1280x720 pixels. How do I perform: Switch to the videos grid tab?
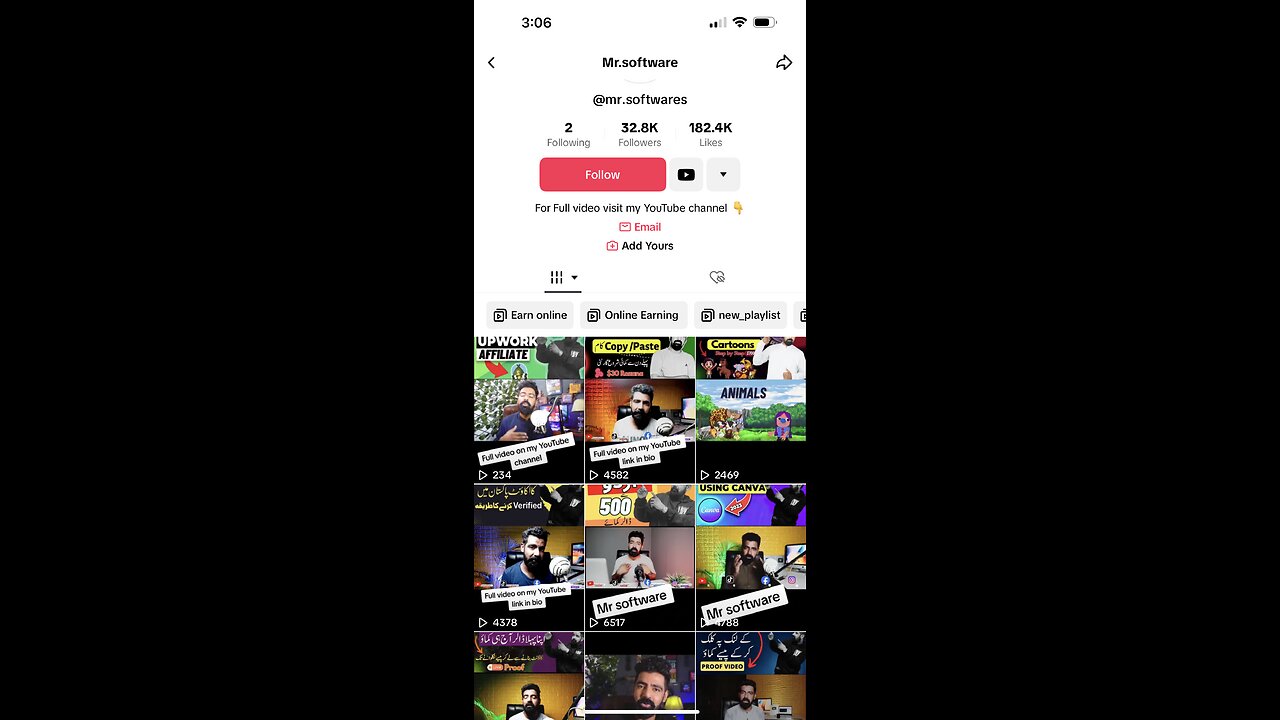point(563,277)
